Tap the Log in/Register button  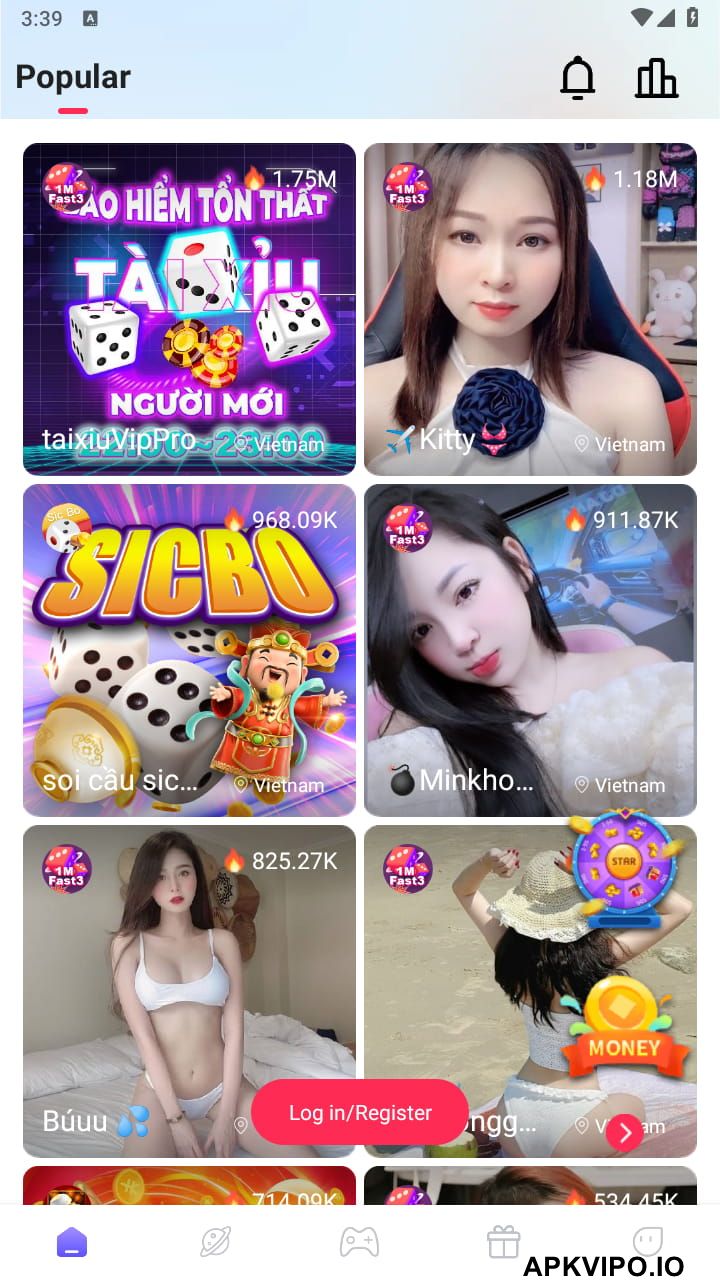click(360, 1113)
